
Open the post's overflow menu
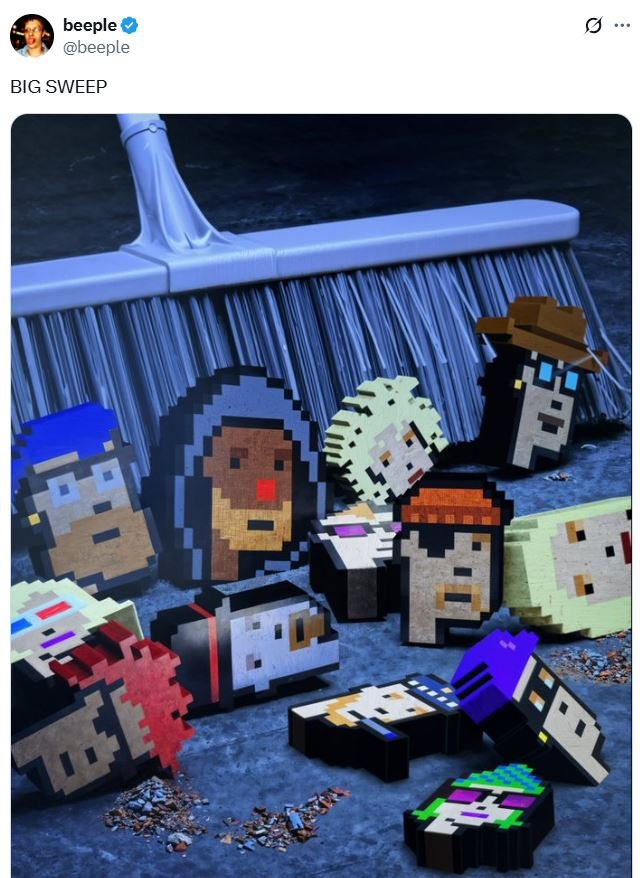(x=622, y=26)
